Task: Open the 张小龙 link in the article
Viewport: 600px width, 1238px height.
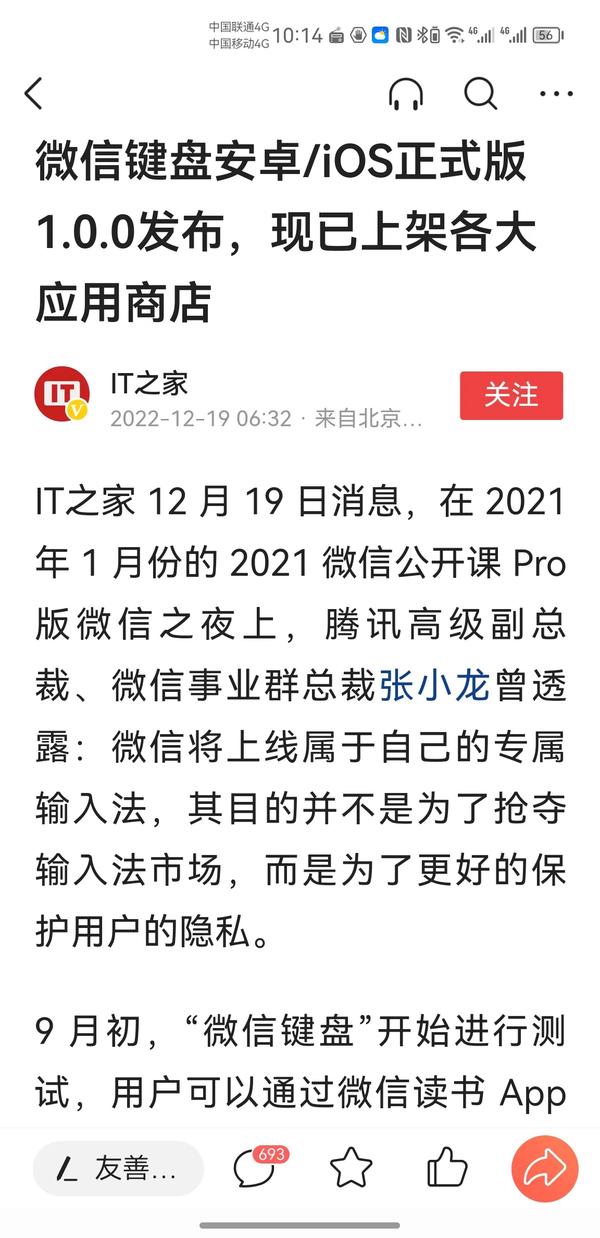Action: [x=434, y=687]
